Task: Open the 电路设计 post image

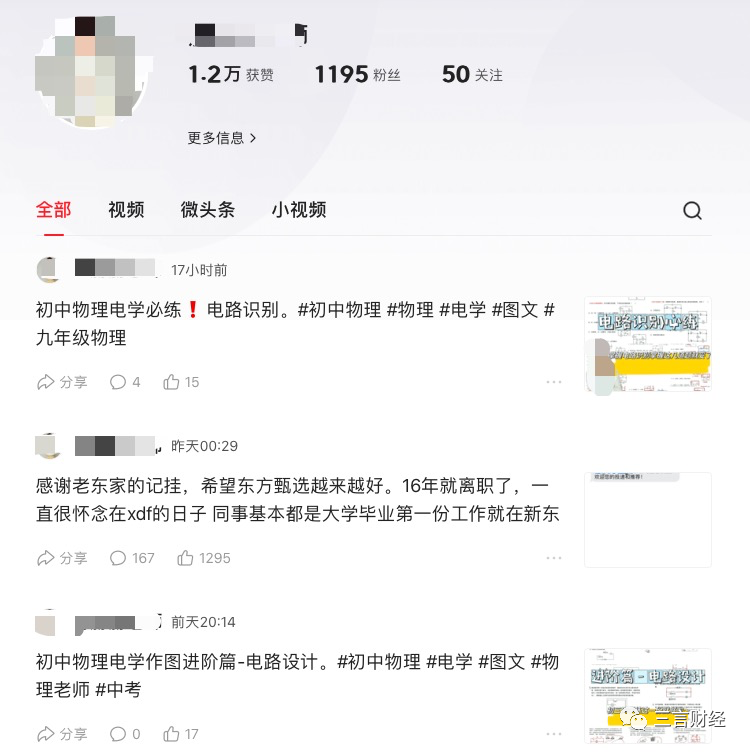Action: click(647, 695)
